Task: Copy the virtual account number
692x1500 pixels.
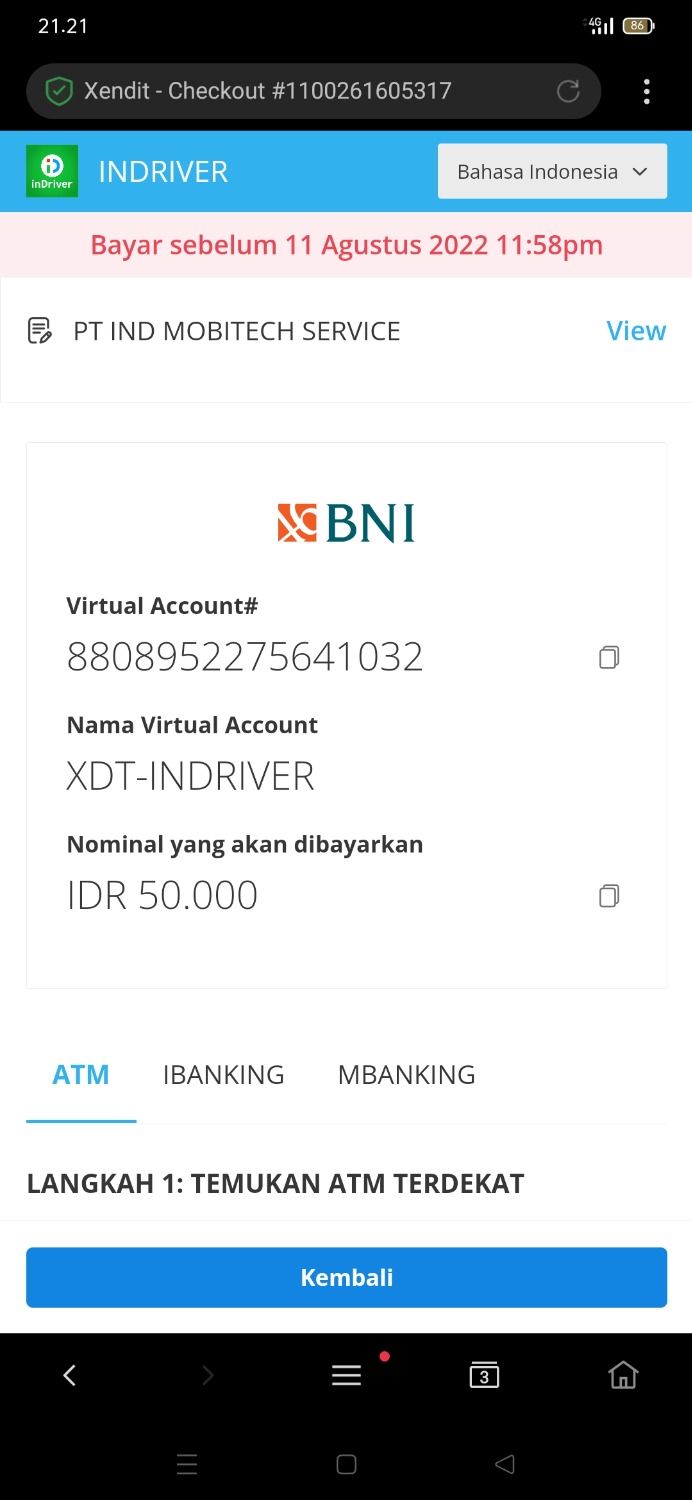Action: pos(609,657)
